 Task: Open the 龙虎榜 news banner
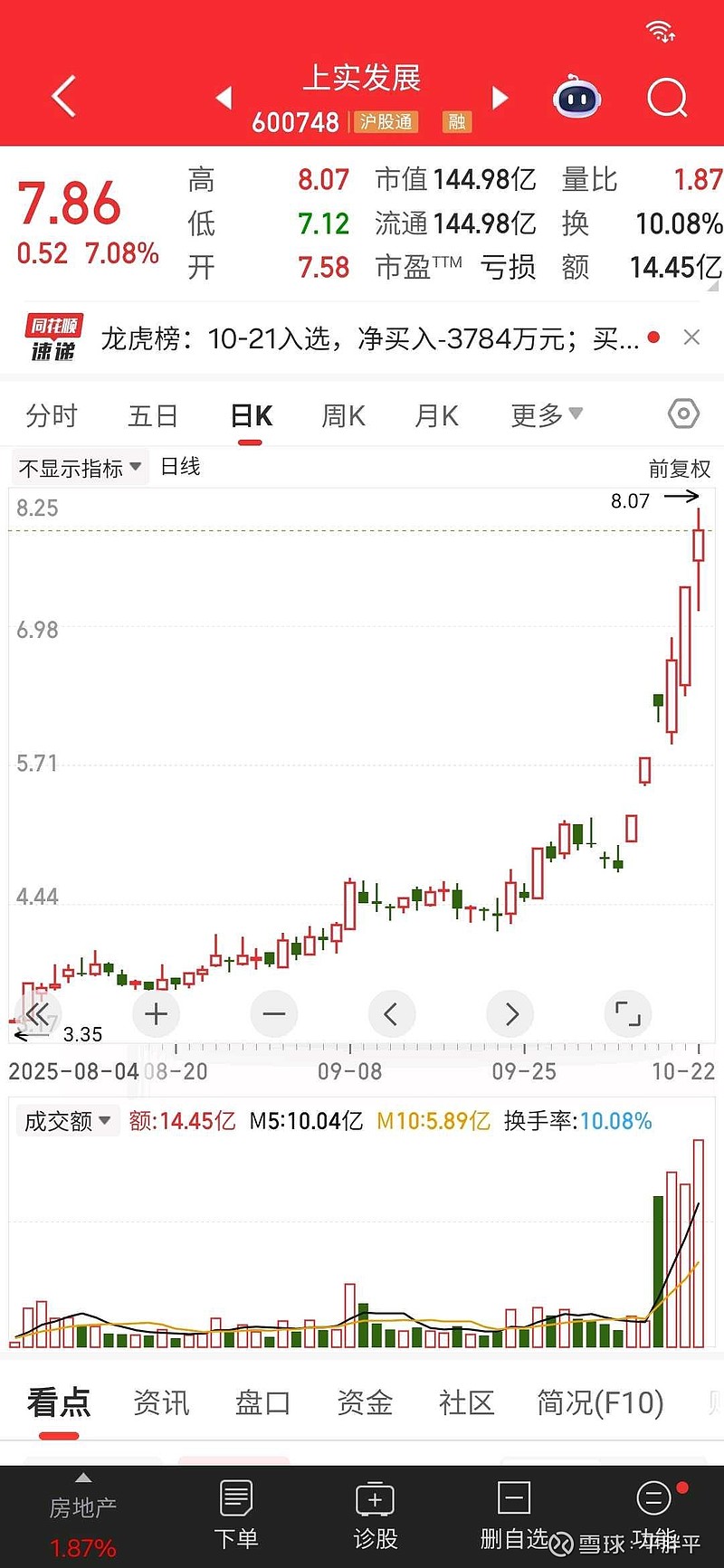point(369,338)
